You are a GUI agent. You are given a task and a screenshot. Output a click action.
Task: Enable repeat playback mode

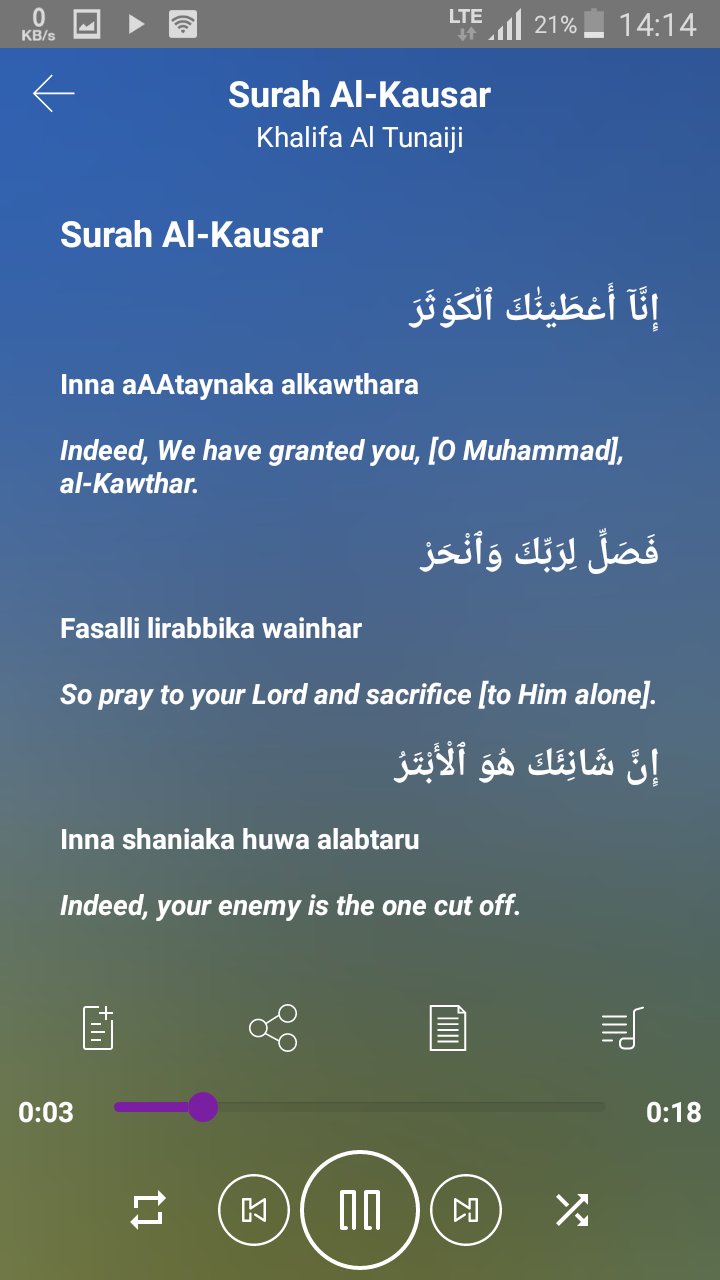147,1209
